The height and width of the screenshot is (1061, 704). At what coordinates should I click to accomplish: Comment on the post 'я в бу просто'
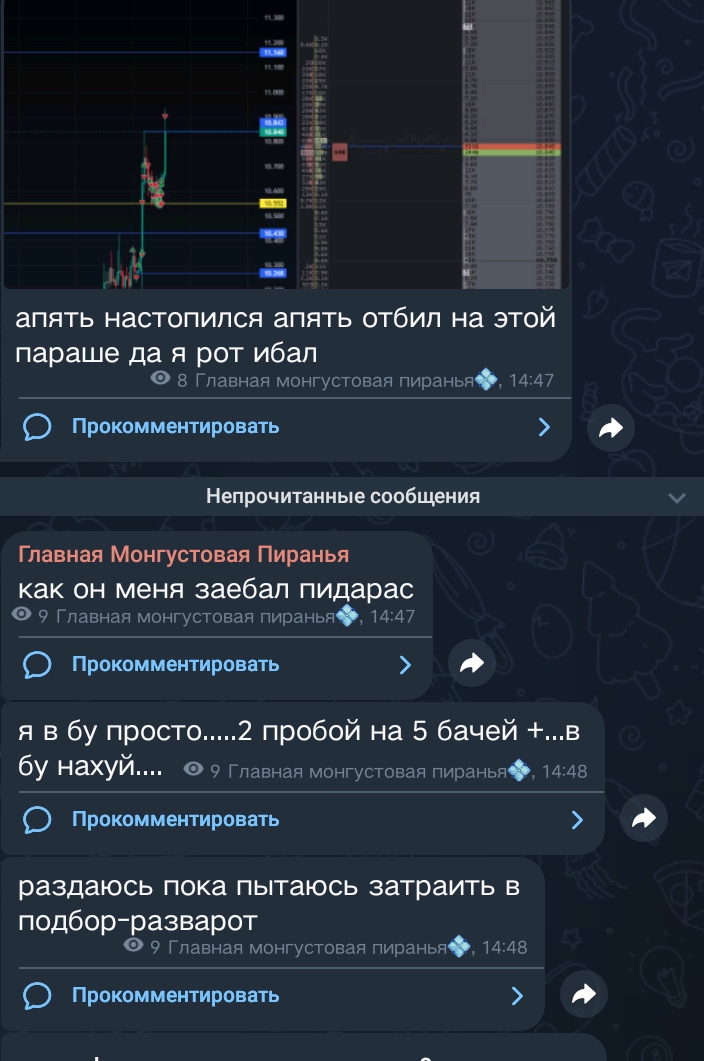point(303,819)
